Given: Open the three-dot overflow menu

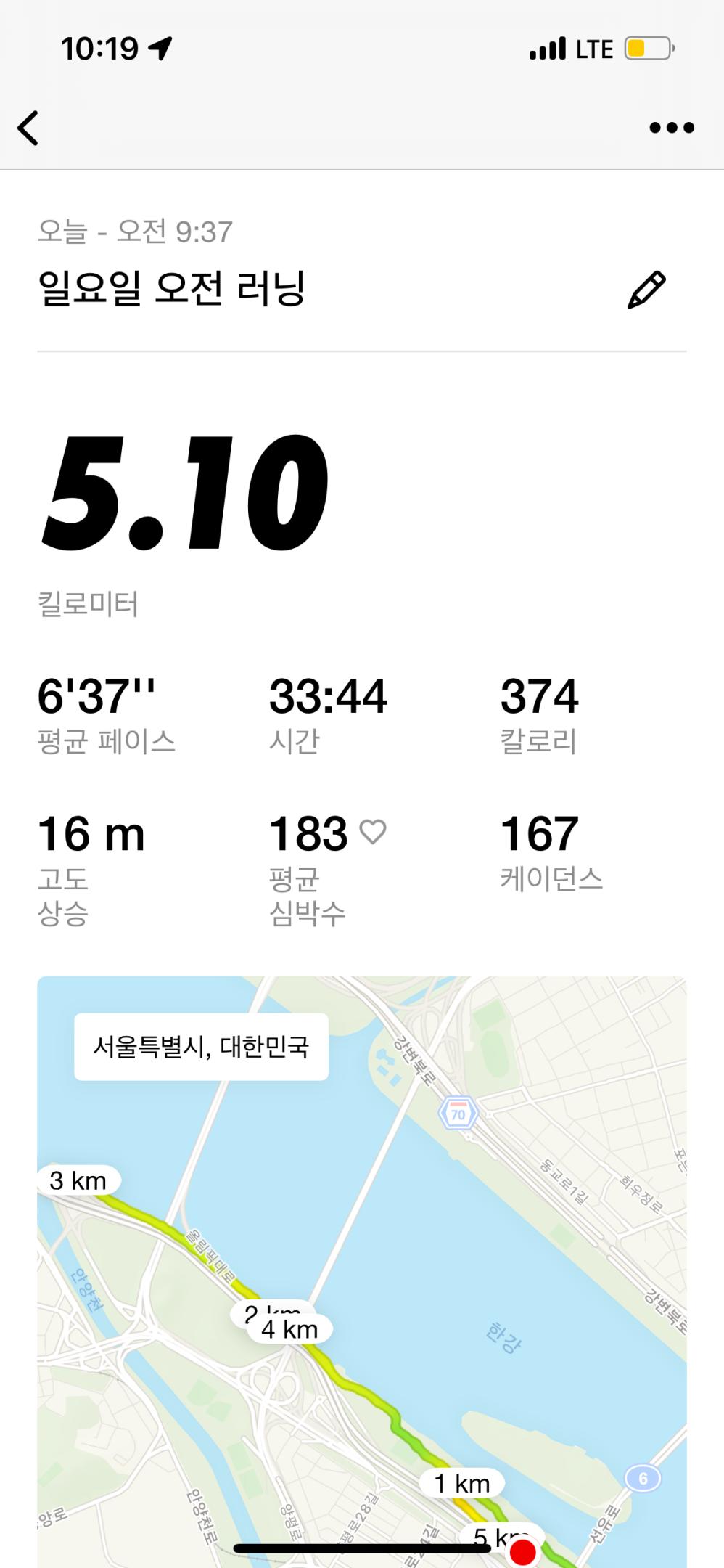Looking at the screenshot, I should [671, 128].
